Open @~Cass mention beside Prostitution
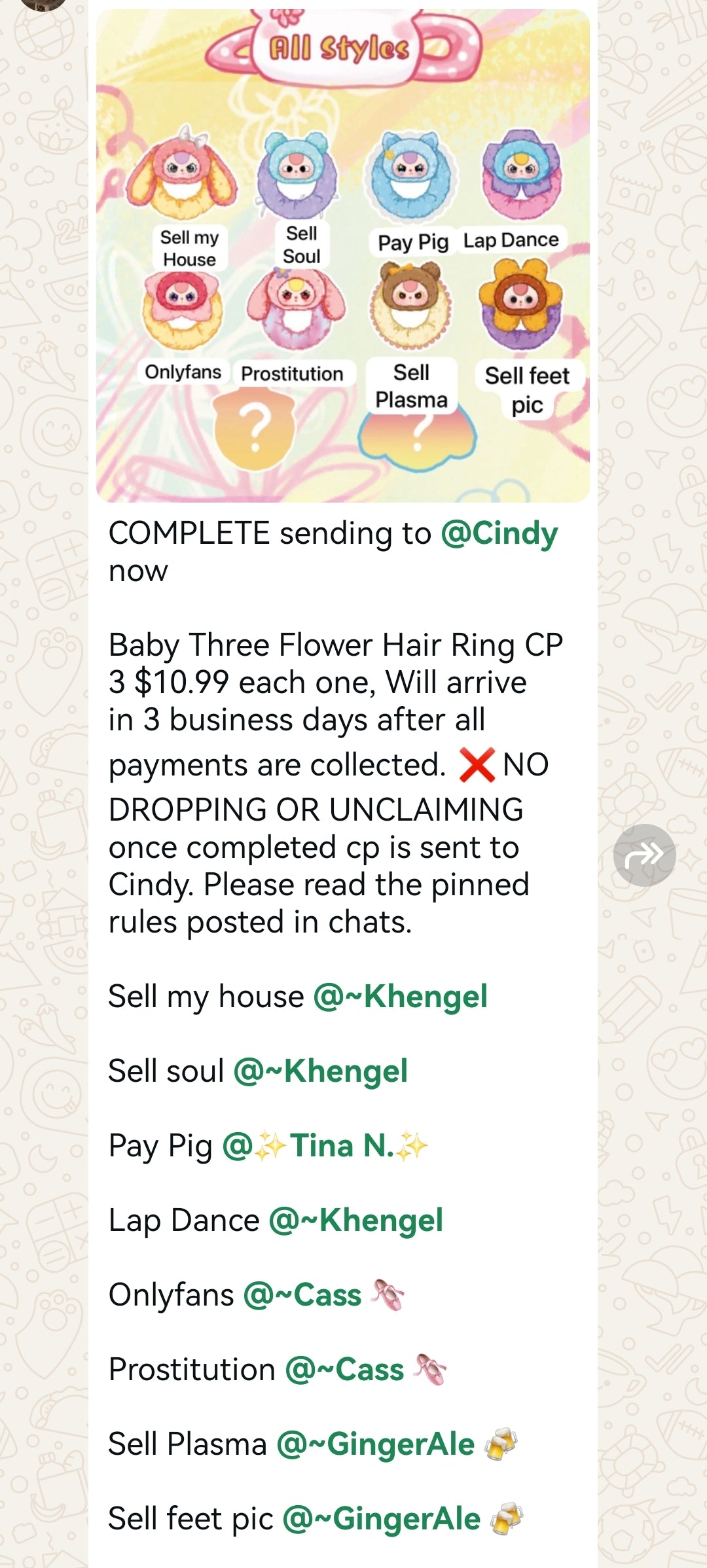Image resolution: width=707 pixels, height=1568 pixels. (x=344, y=1370)
